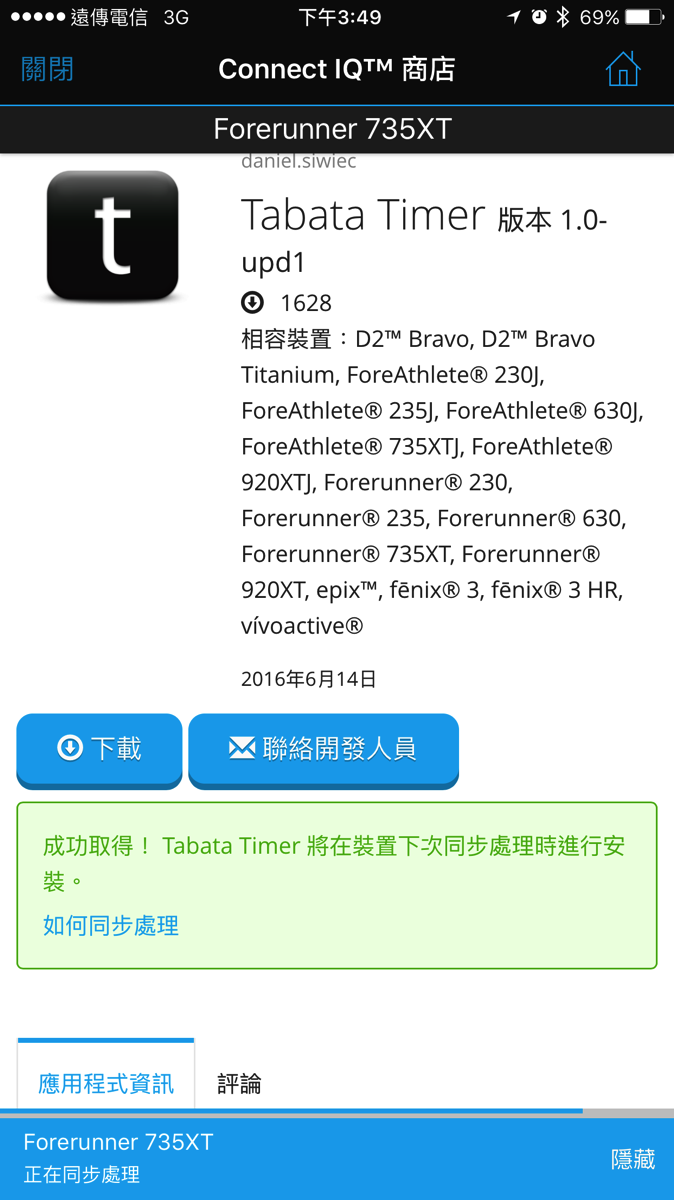Image resolution: width=674 pixels, height=1200 pixels.
Task: Hide the sync banner with 隱藏
Action: click(632, 1159)
